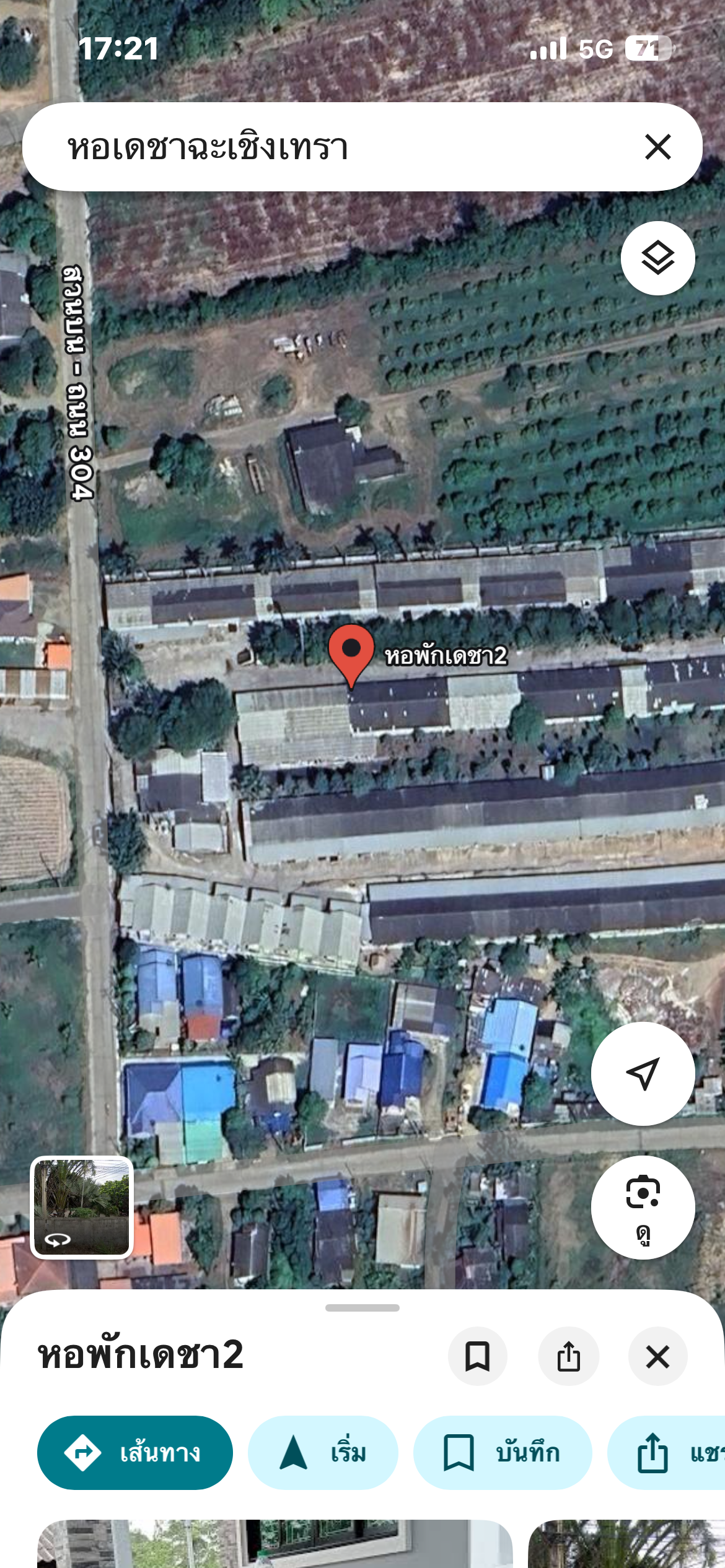This screenshot has height=1568, width=725.
Task: Share place via header share icon
Action: [568, 1356]
